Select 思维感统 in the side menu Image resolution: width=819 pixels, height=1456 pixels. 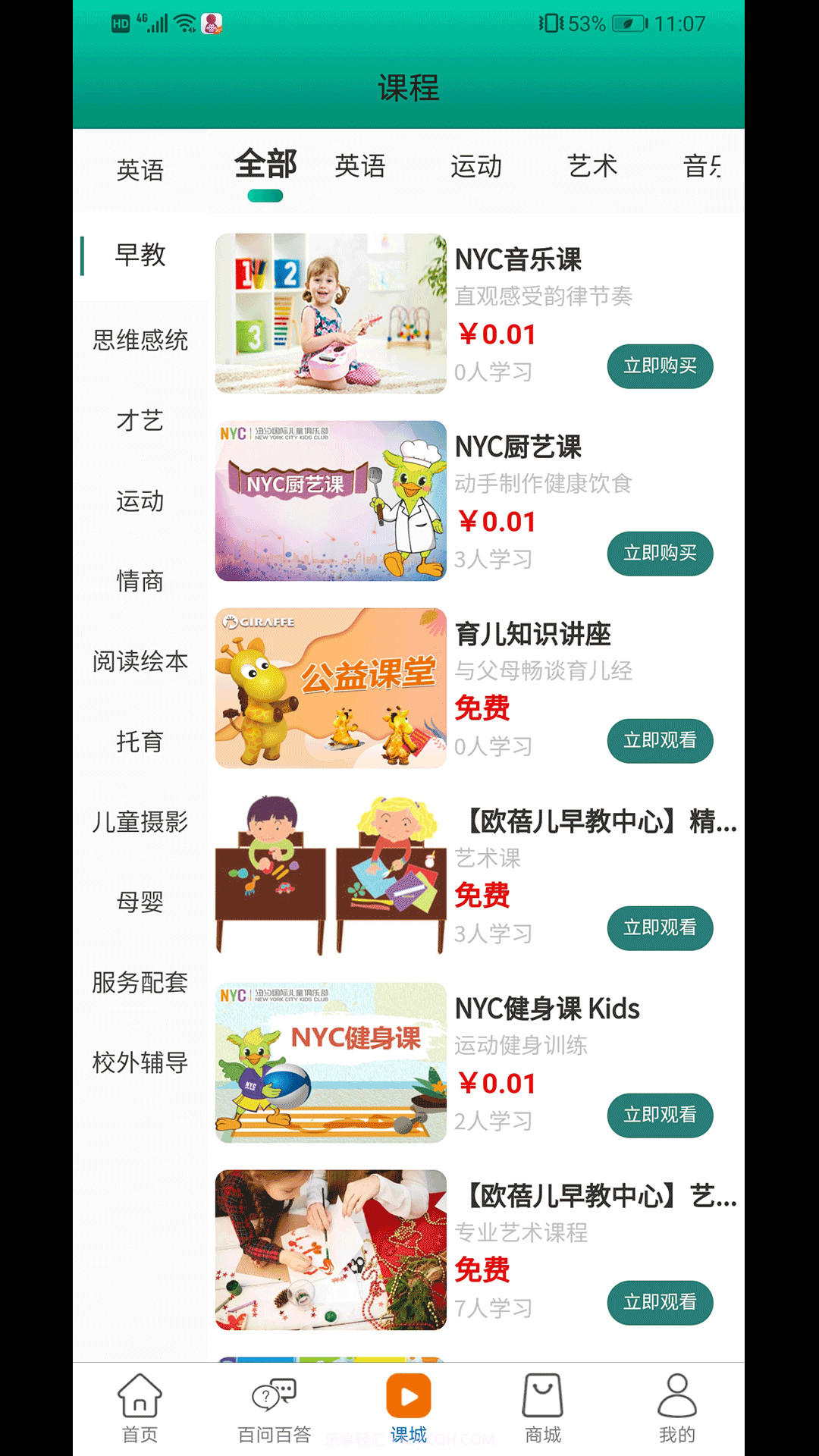140,340
